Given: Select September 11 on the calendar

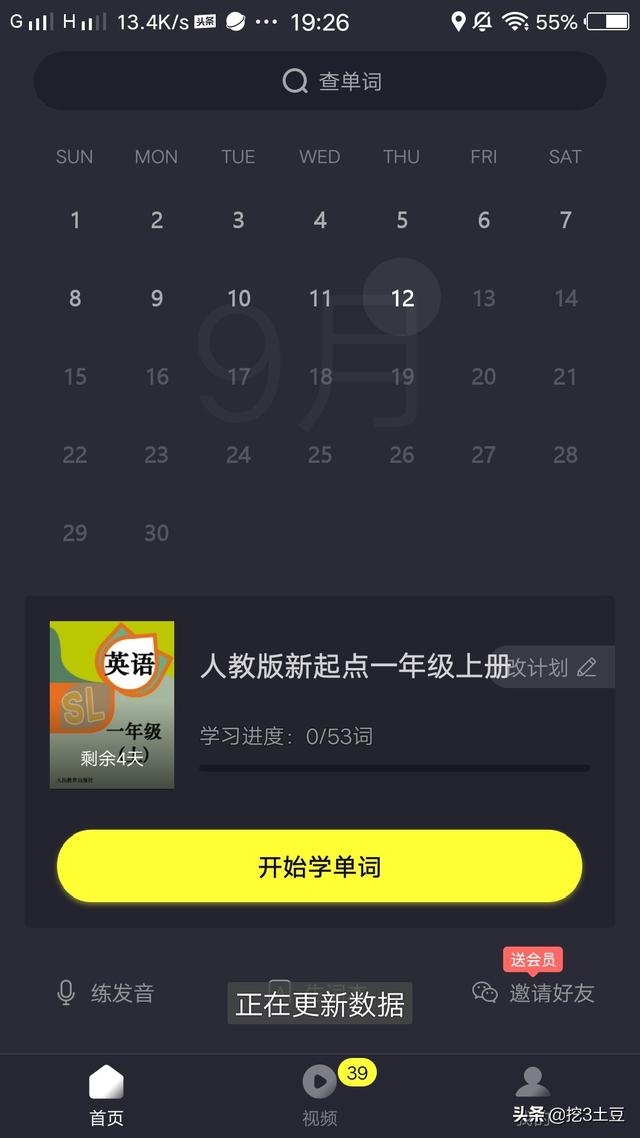Looking at the screenshot, I should [x=320, y=298].
